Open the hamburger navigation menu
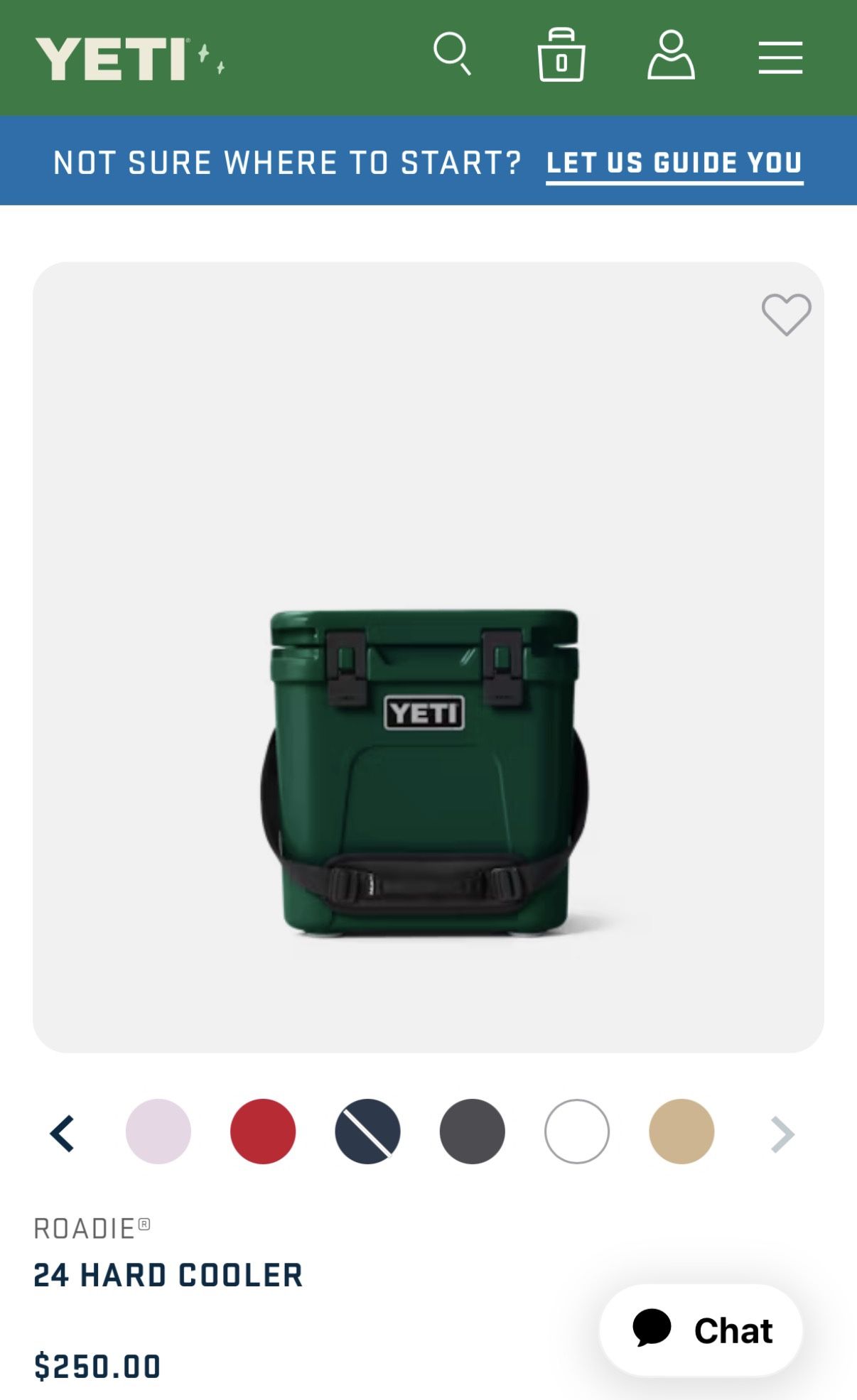857x1400 pixels. pos(780,58)
